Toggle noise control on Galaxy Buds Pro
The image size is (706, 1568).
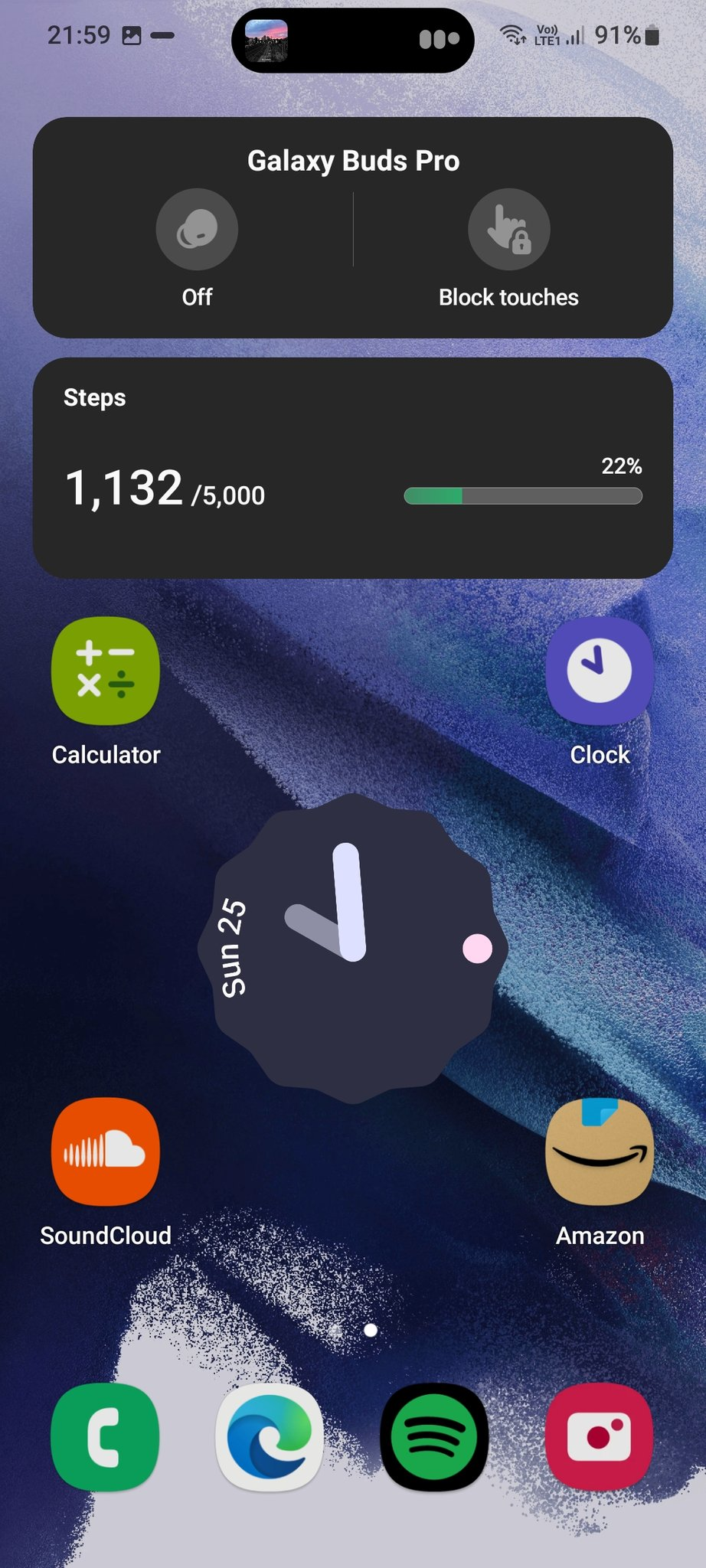tap(197, 230)
